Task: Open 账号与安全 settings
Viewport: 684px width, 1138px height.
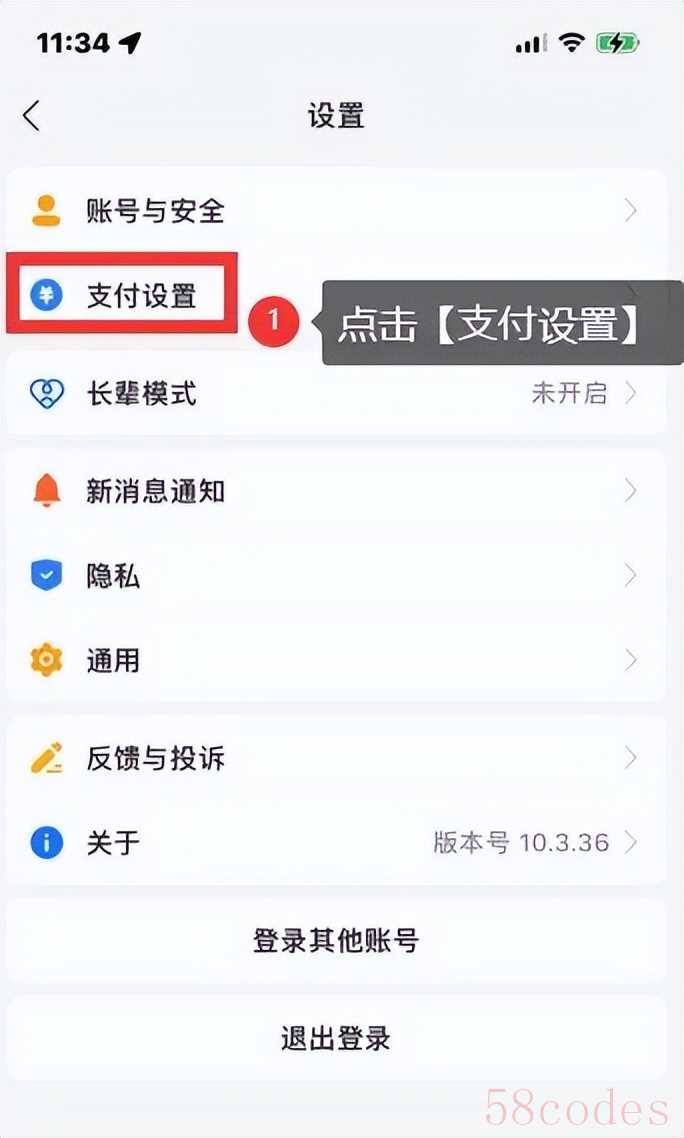Action: click(336, 210)
